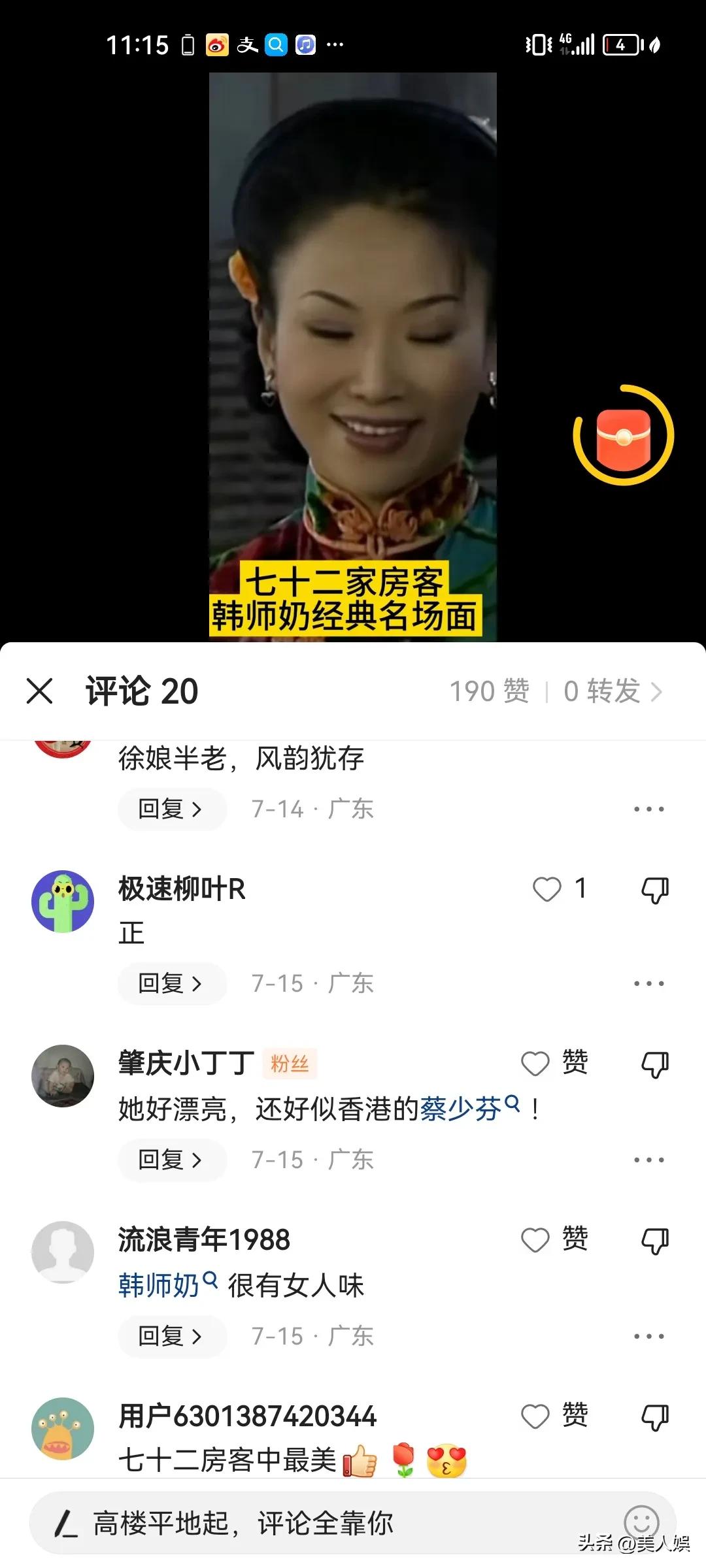Like 极速柳叶R's comment

click(548, 889)
